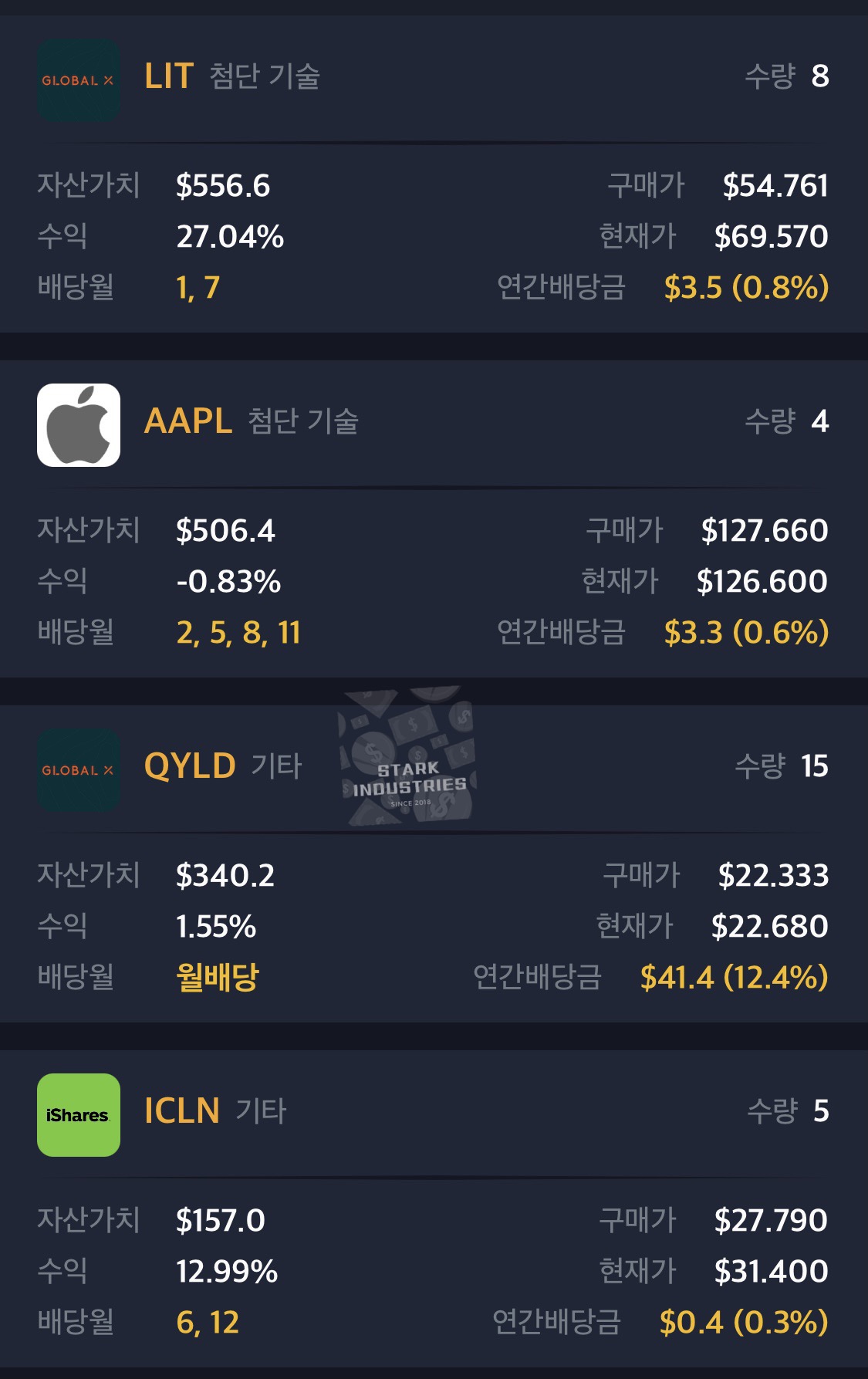Click the 27.04% yield value on LIT

pyautogui.click(x=230, y=238)
